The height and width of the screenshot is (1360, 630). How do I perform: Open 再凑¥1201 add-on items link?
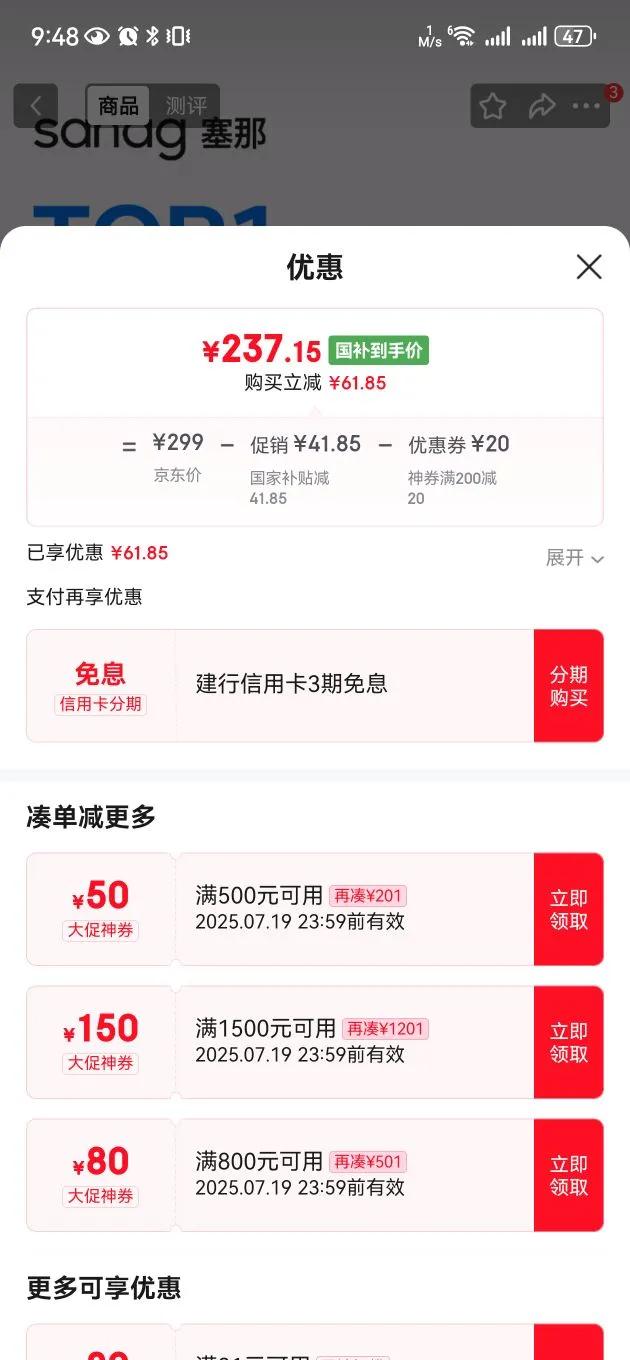click(x=385, y=1028)
